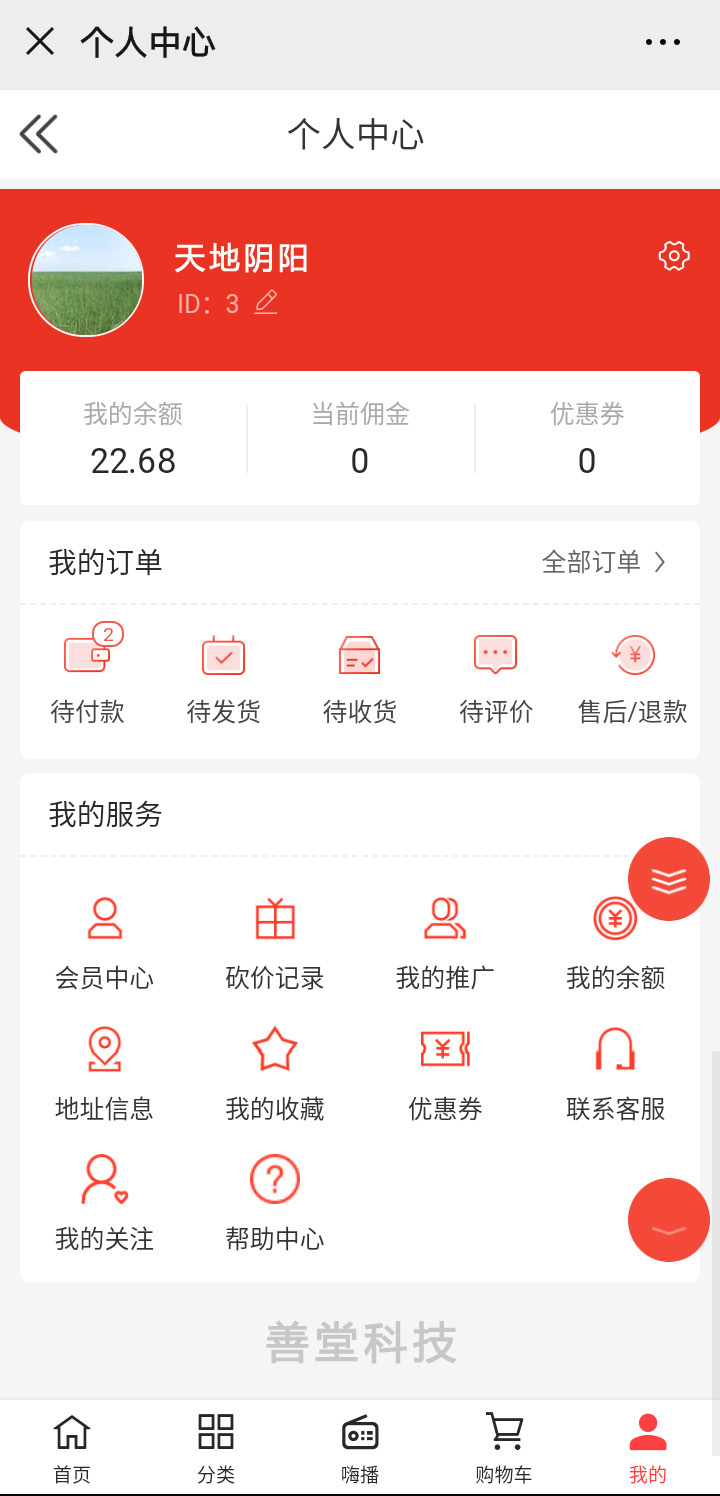The height and width of the screenshot is (1496, 720).
Task: Open the three-dot overflow menu
Action: pos(662,42)
